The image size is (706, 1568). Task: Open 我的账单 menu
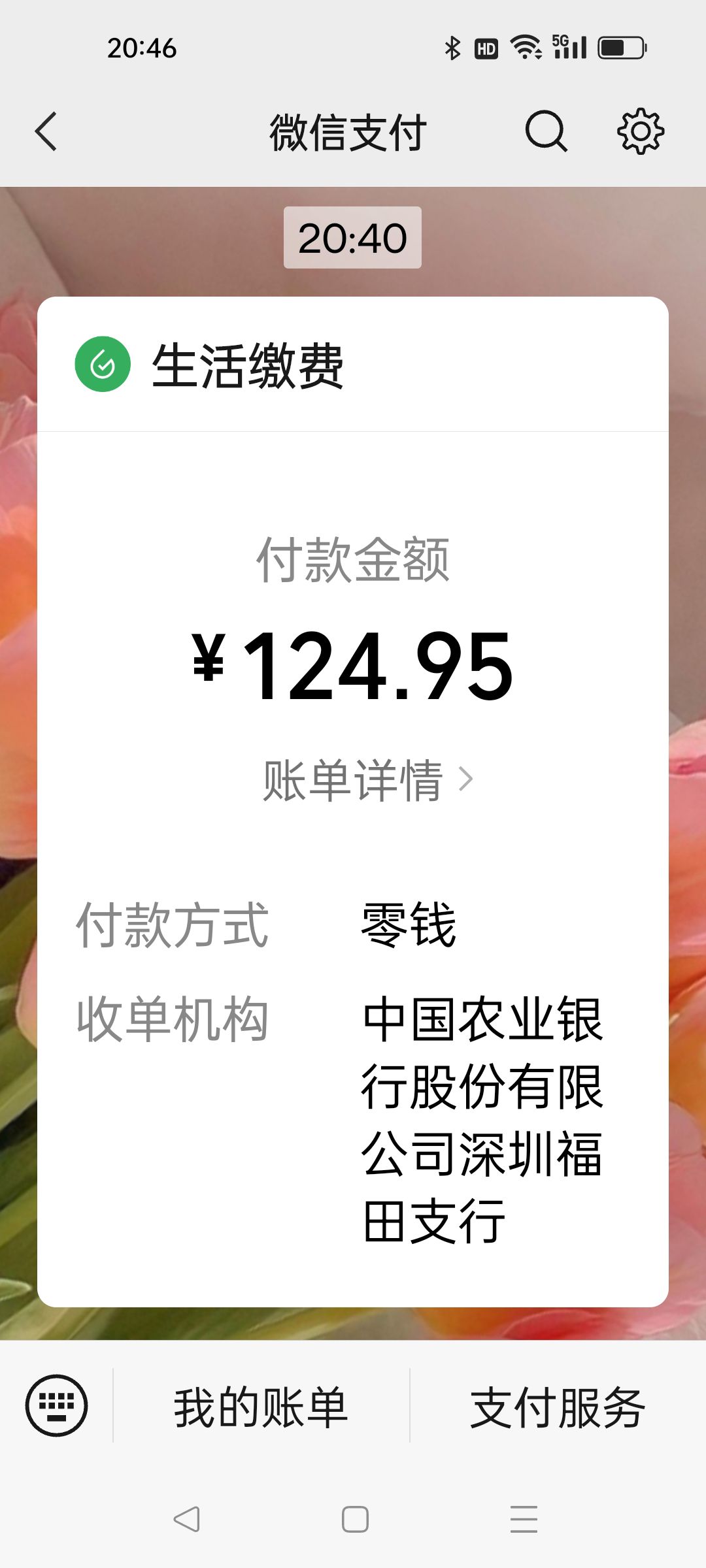[x=261, y=1406]
